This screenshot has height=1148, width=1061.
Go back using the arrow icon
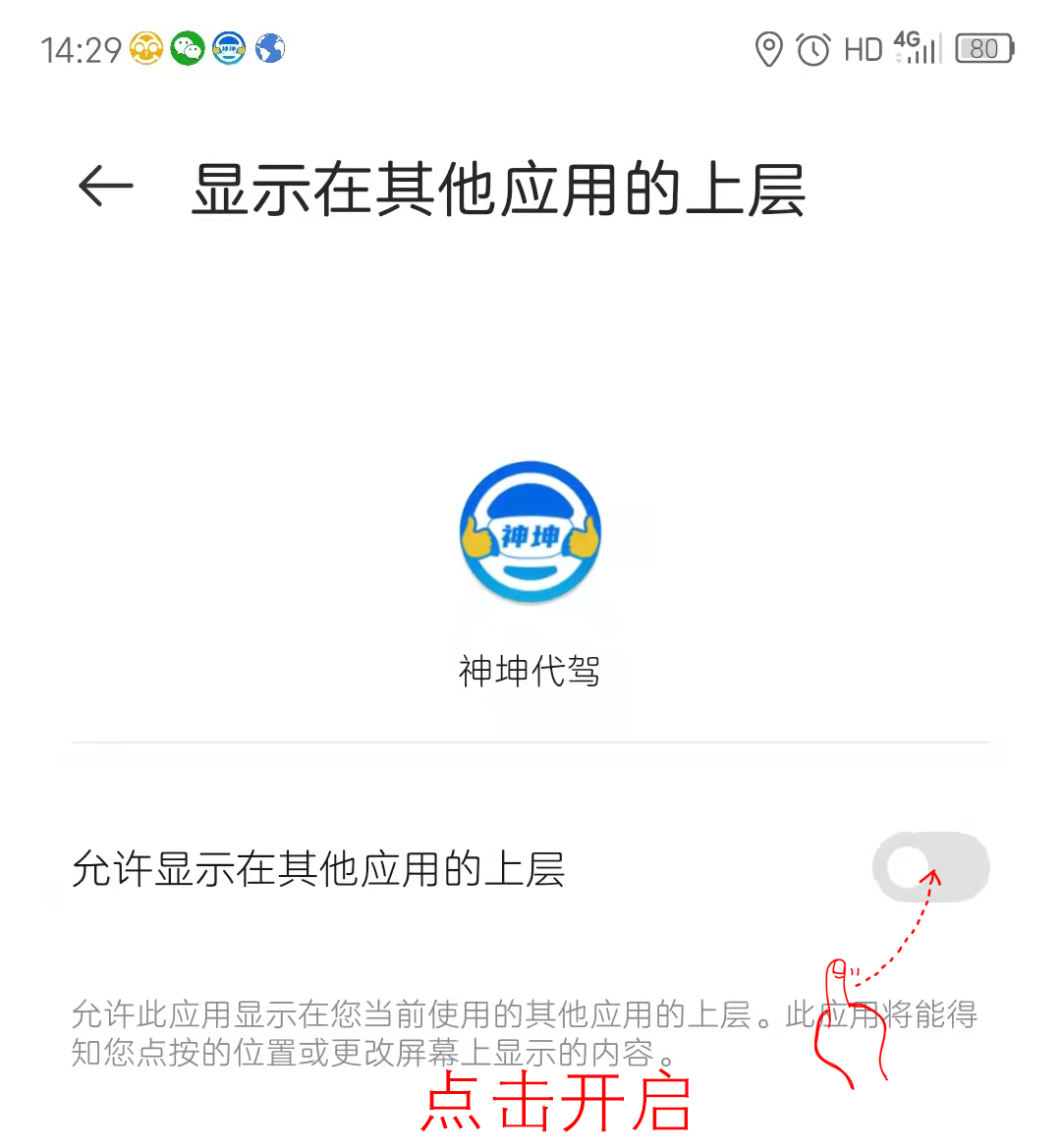click(105, 187)
